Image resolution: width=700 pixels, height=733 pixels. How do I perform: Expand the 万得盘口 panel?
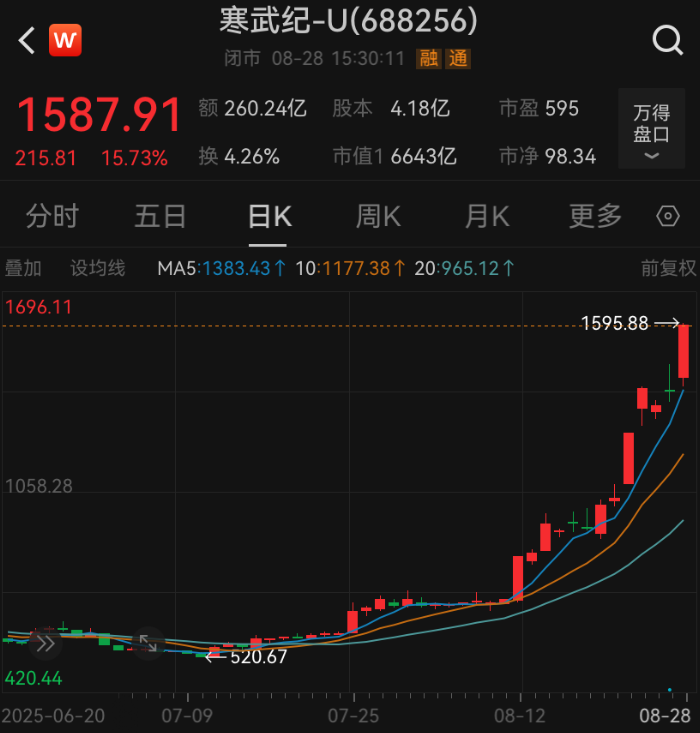652,130
